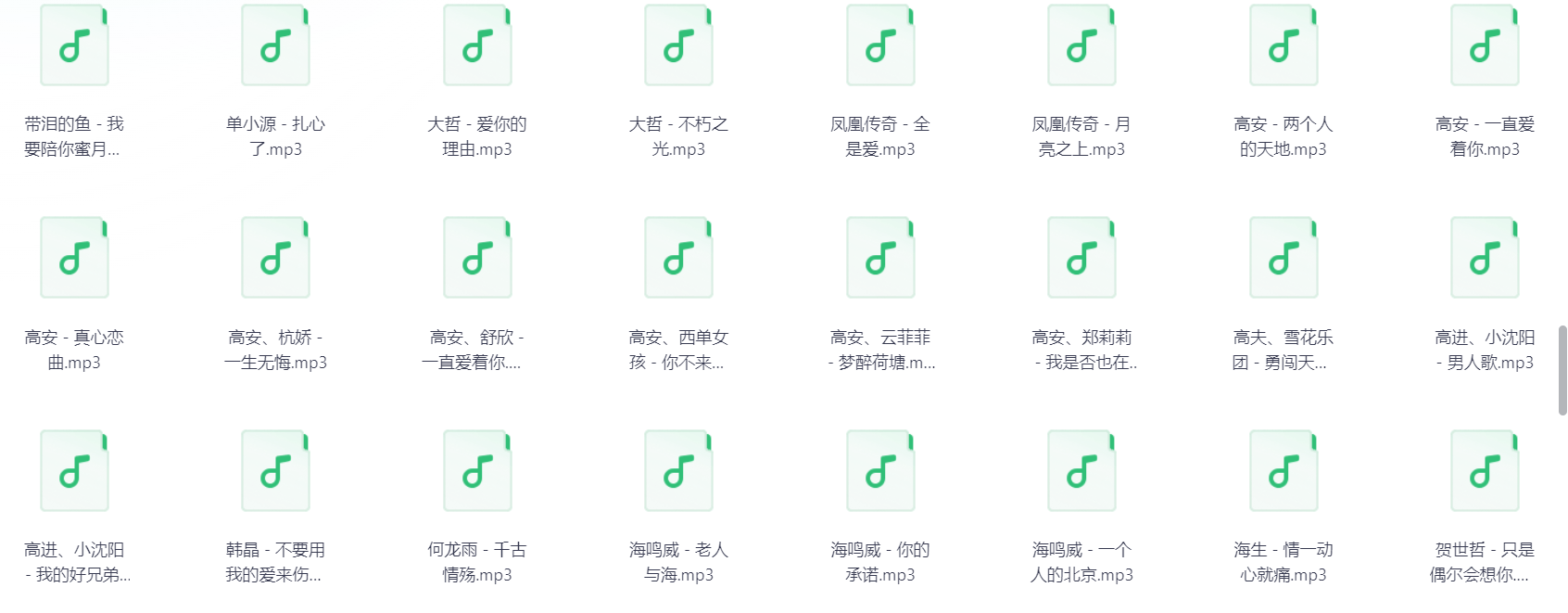Open 海鸣威 - 老人与海.mp3
This screenshot has height=613, width=1568.
click(x=678, y=471)
